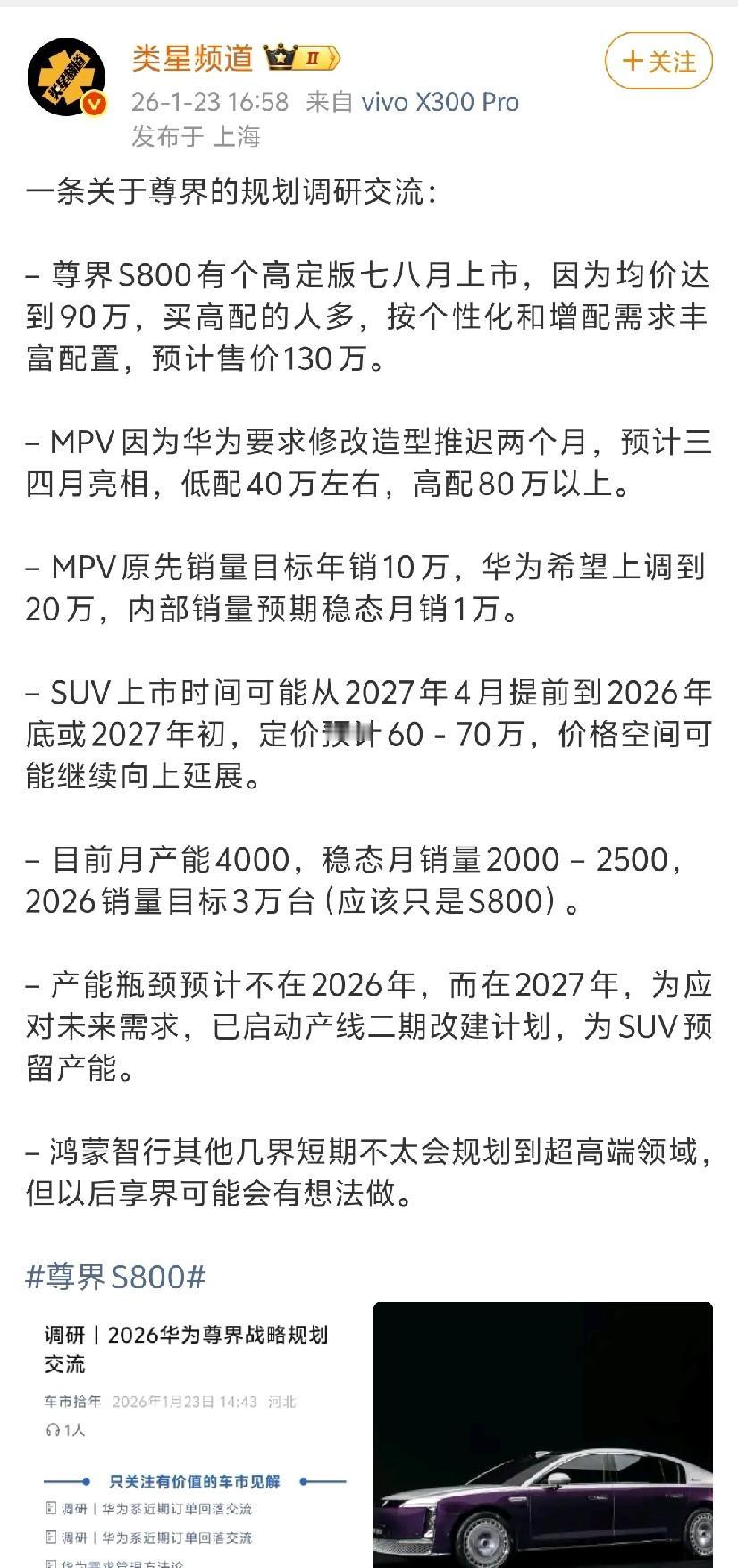Open the vivo X300 Pro device link
738x1568 pixels.
click(439, 102)
